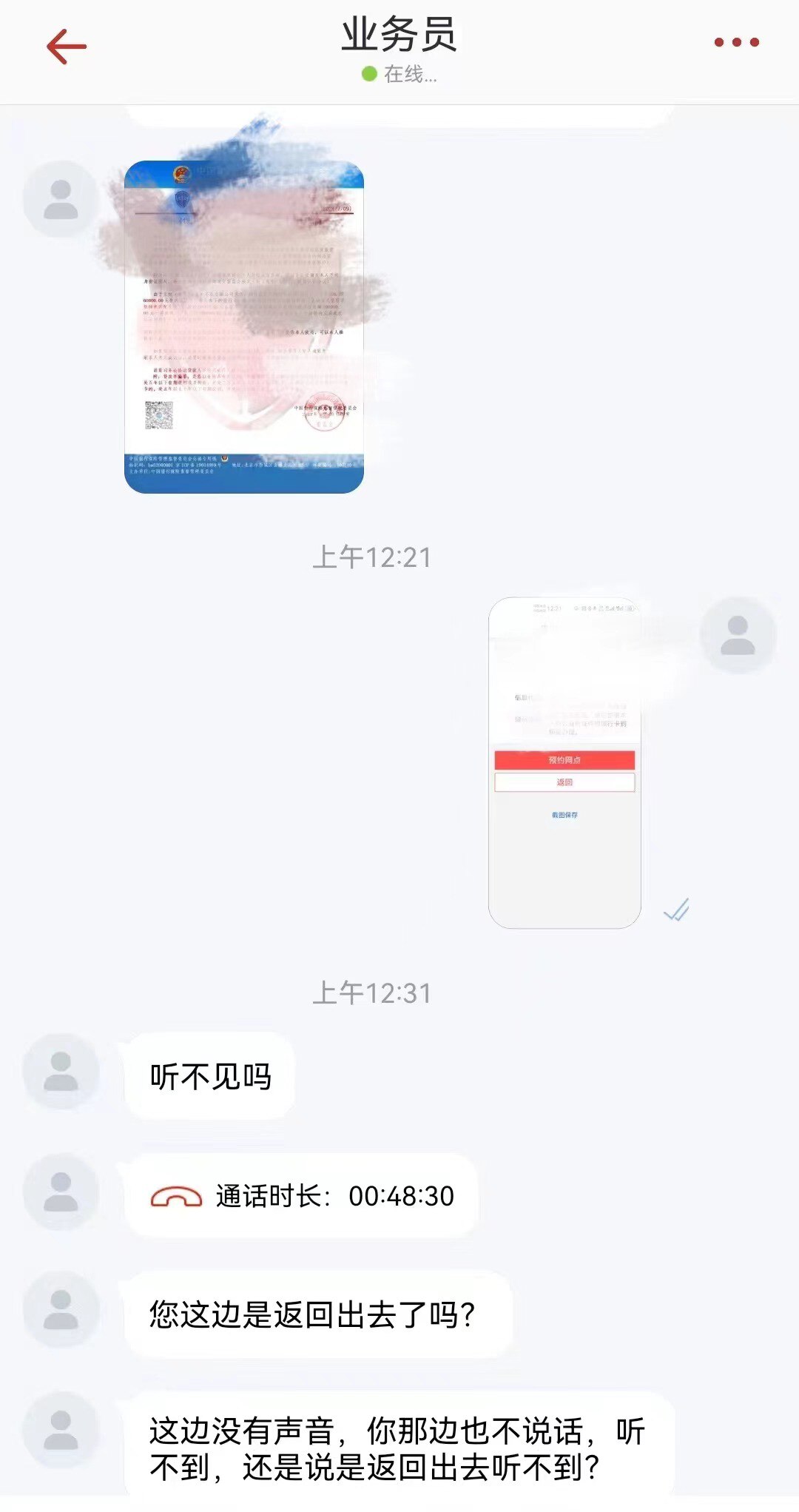Open the blurred document image received
799x1512 pixels.
point(244,327)
